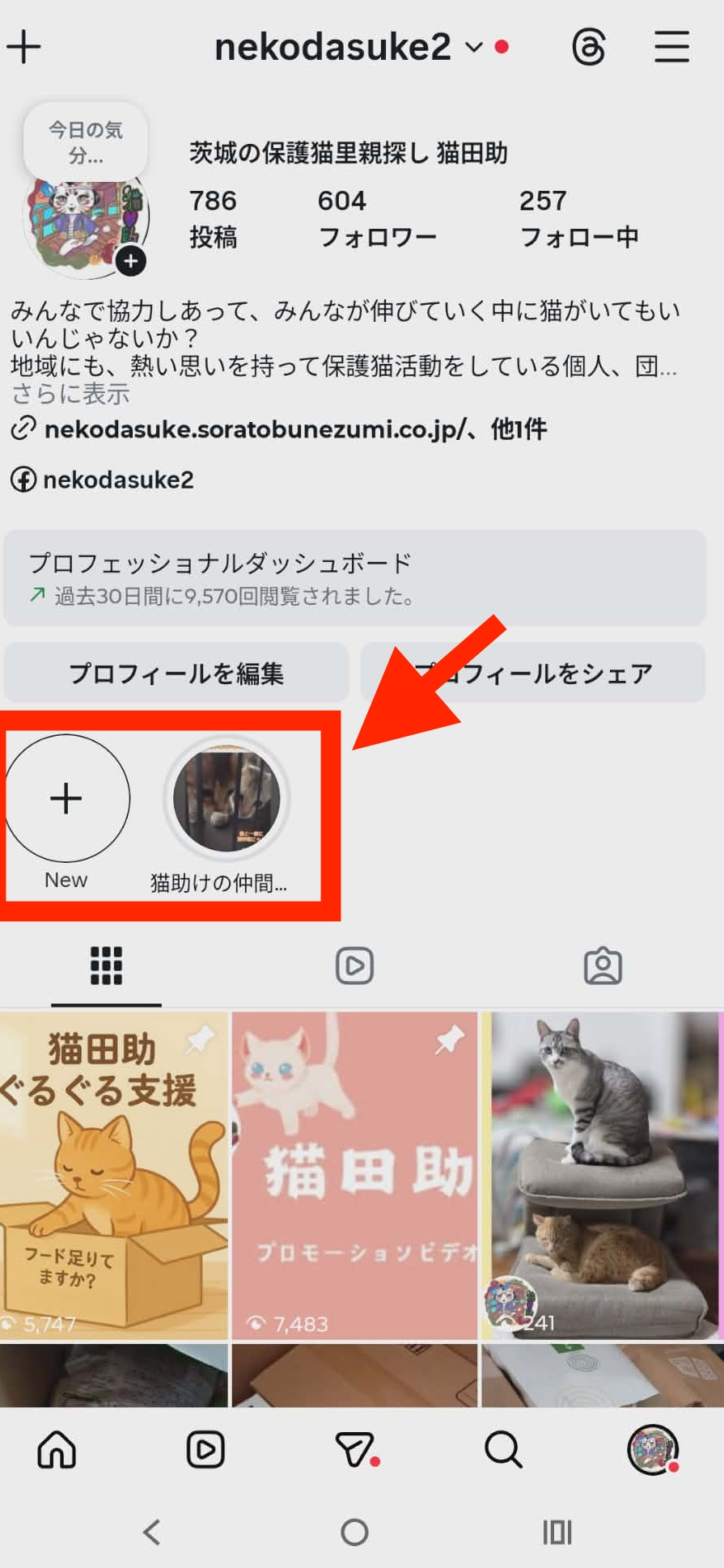Tap プロフィールを編集 button
The width and height of the screenshot is (724, 1568).
(176, 673)
